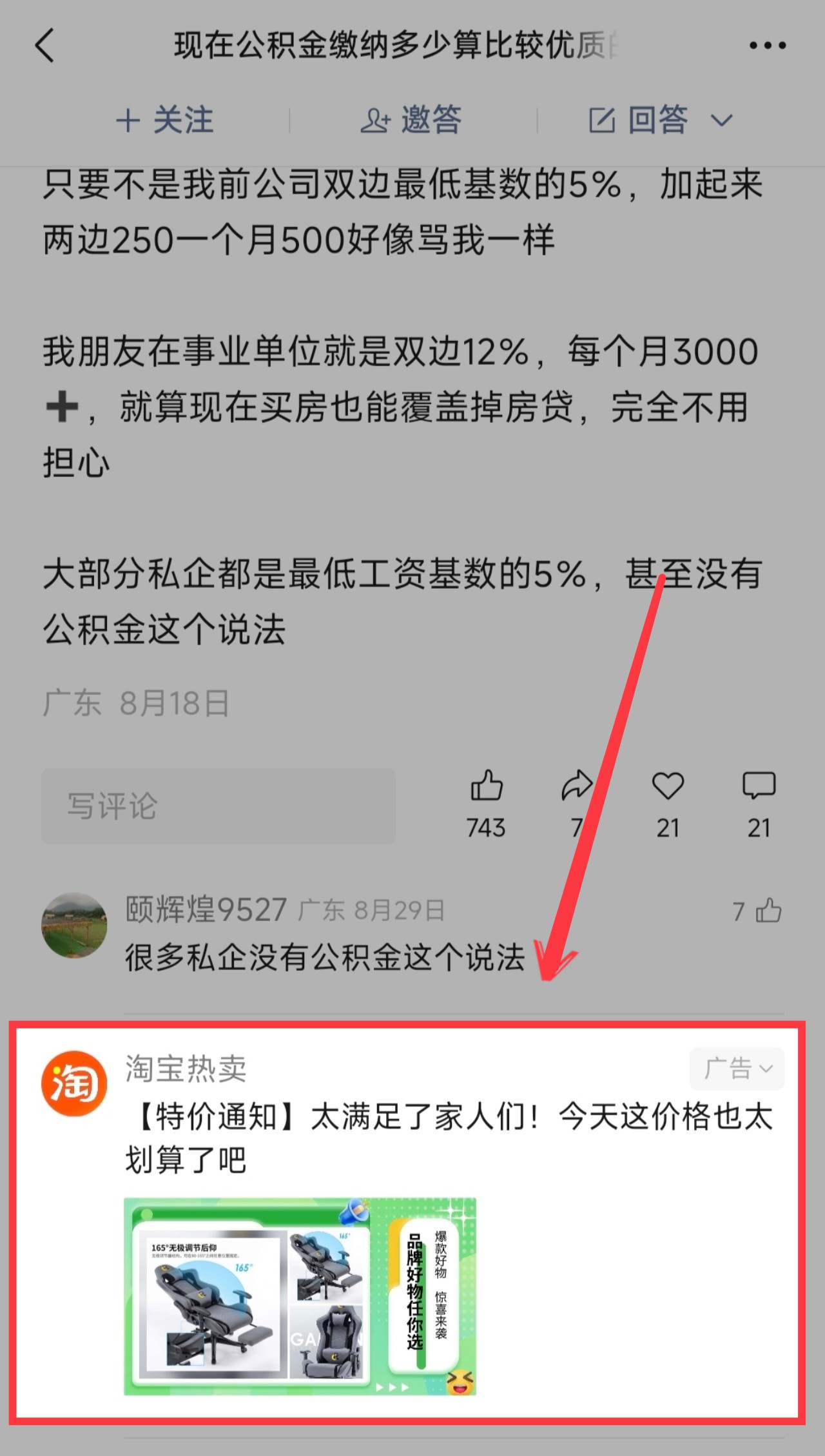Tap the share arrow icon

tap(576, 788)
